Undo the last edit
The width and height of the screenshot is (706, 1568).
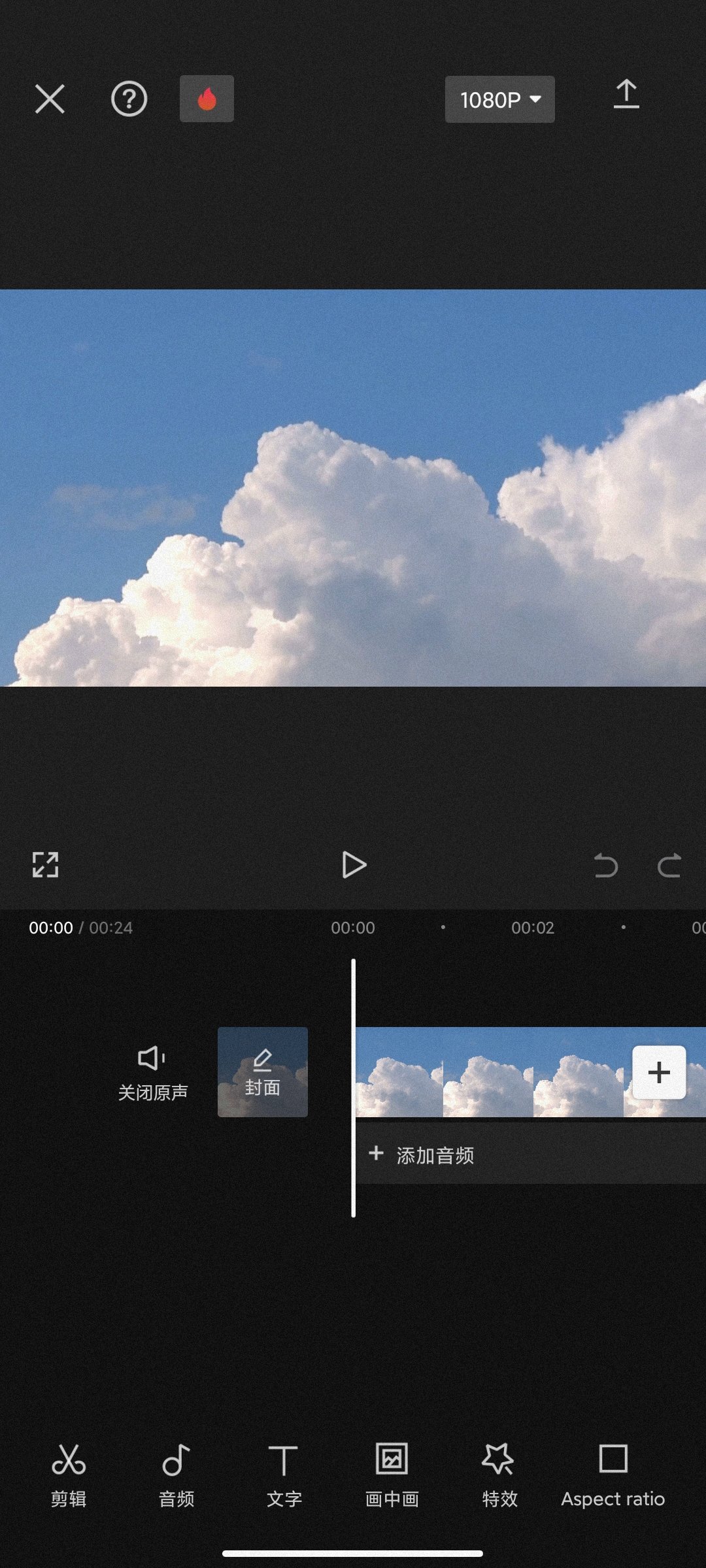pyautogui.click(x=605, y=866)
